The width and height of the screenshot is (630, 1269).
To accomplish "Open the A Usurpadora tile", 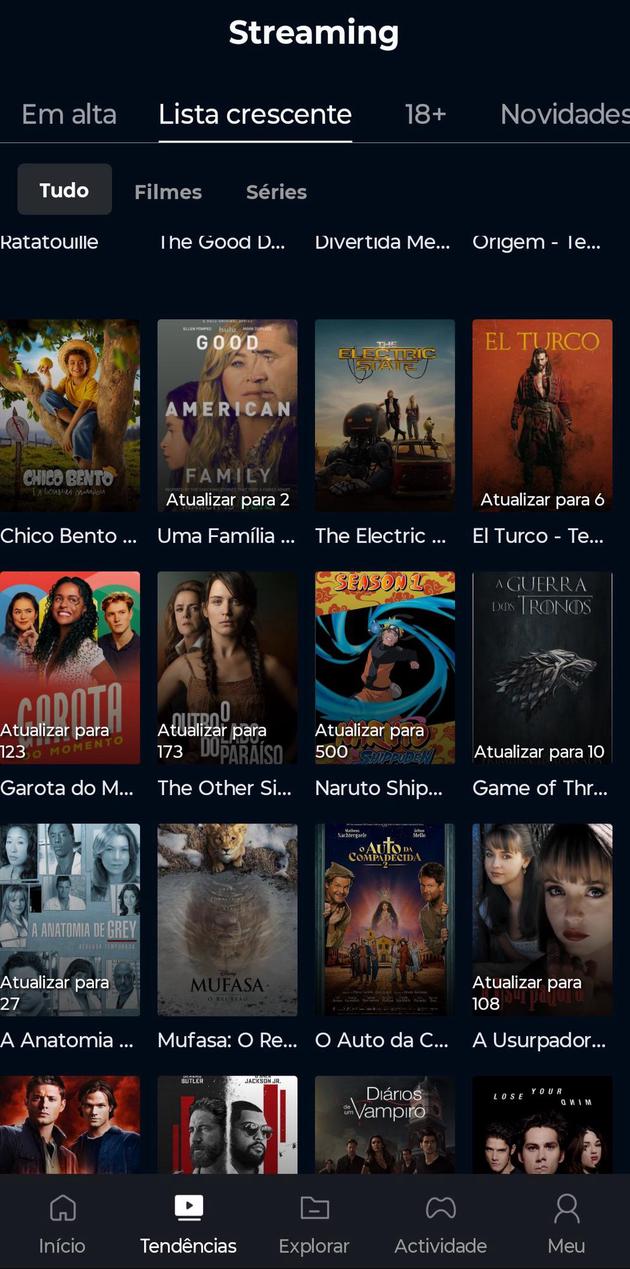I will tap(542, 919).
